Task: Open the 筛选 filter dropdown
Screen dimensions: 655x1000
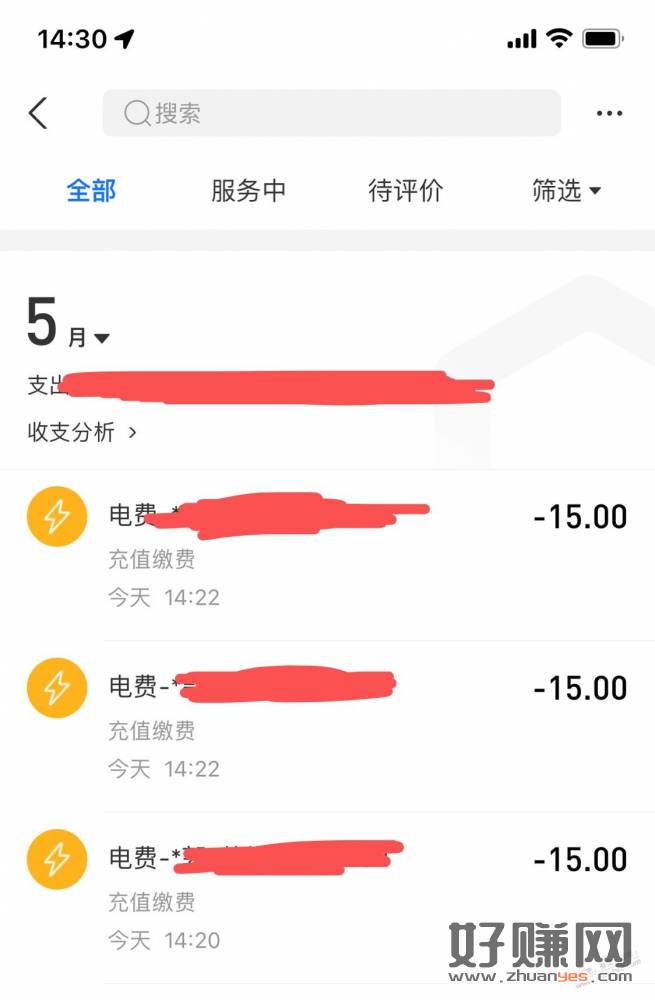Action: coord(566,191)
